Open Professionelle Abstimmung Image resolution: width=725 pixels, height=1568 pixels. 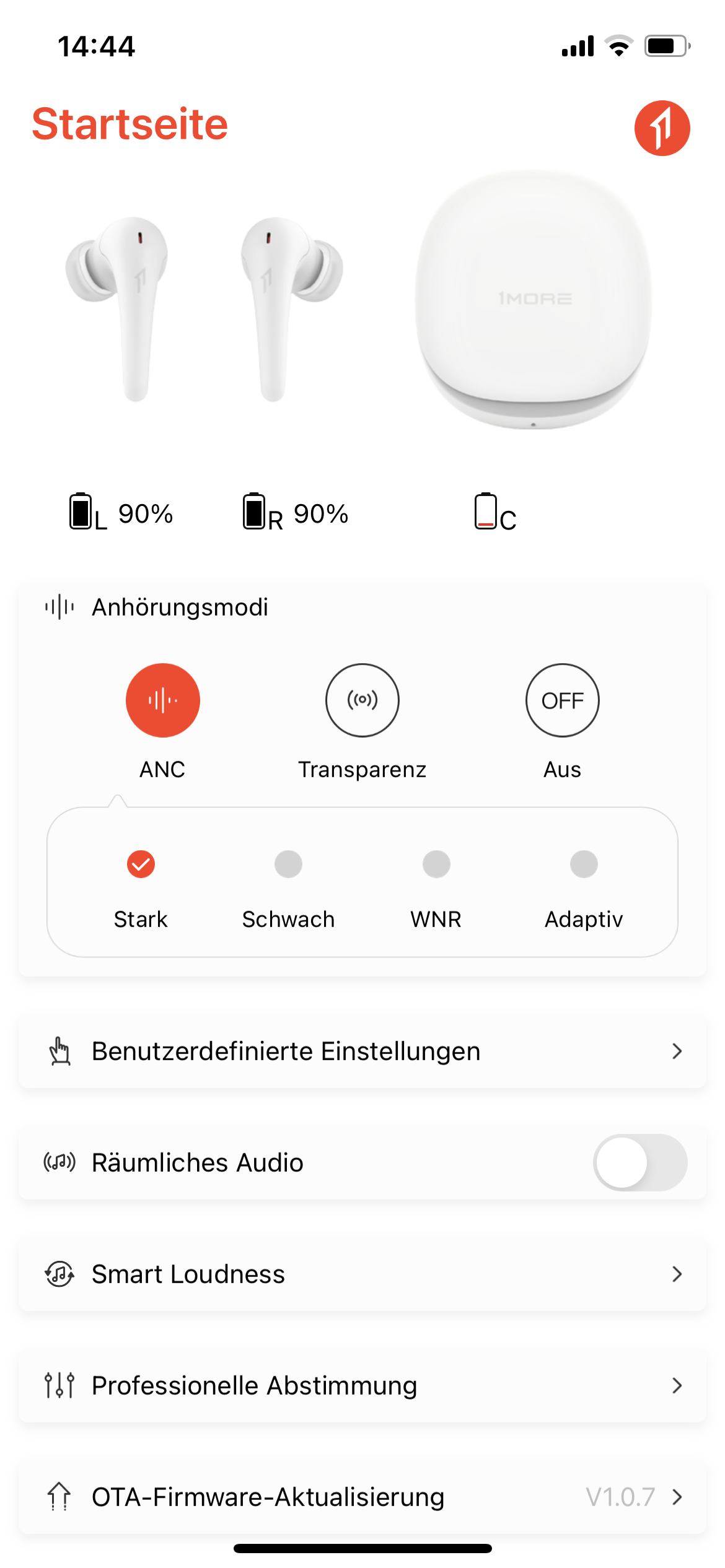coord(362,1385)
